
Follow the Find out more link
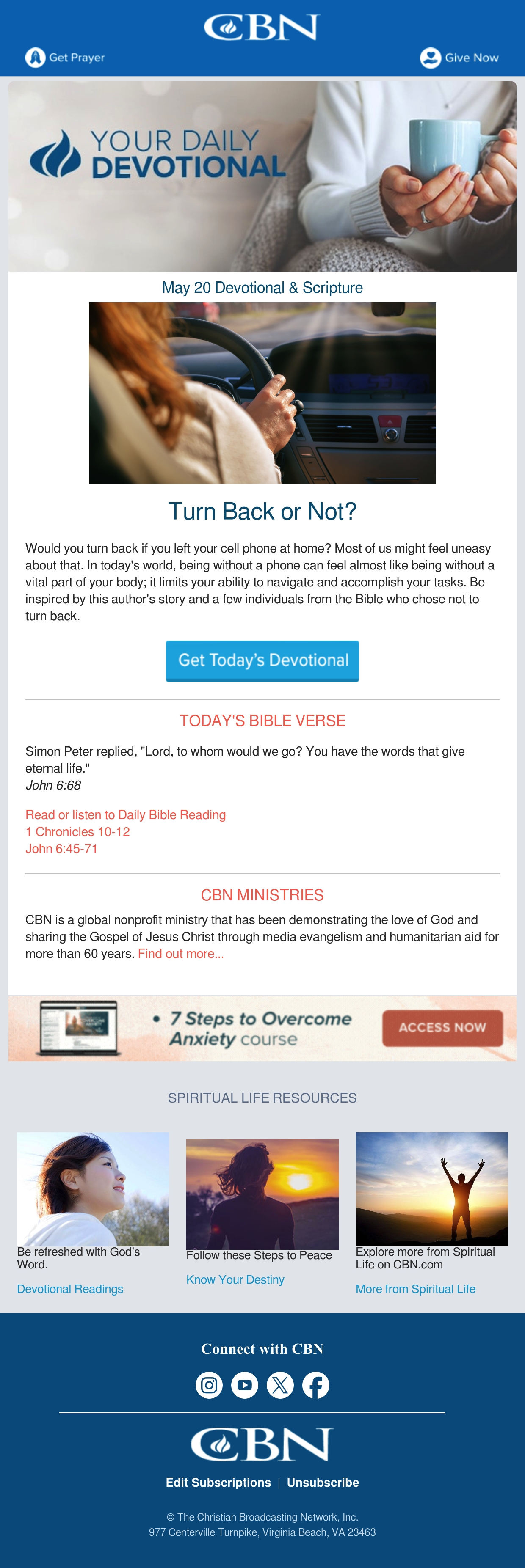click(x=181, y=953)
